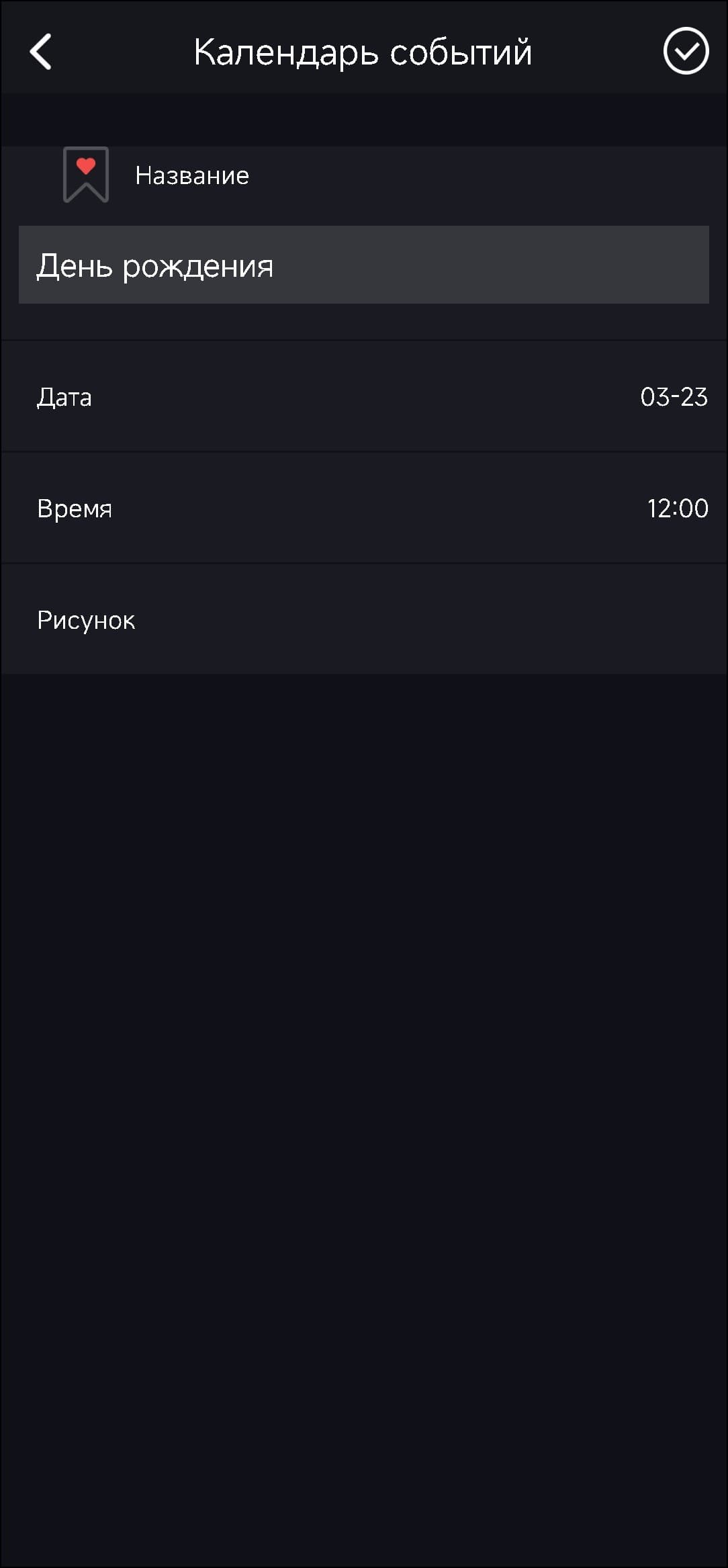
Task: Go back from the event calendar
Action: click(x=41, y=52)
